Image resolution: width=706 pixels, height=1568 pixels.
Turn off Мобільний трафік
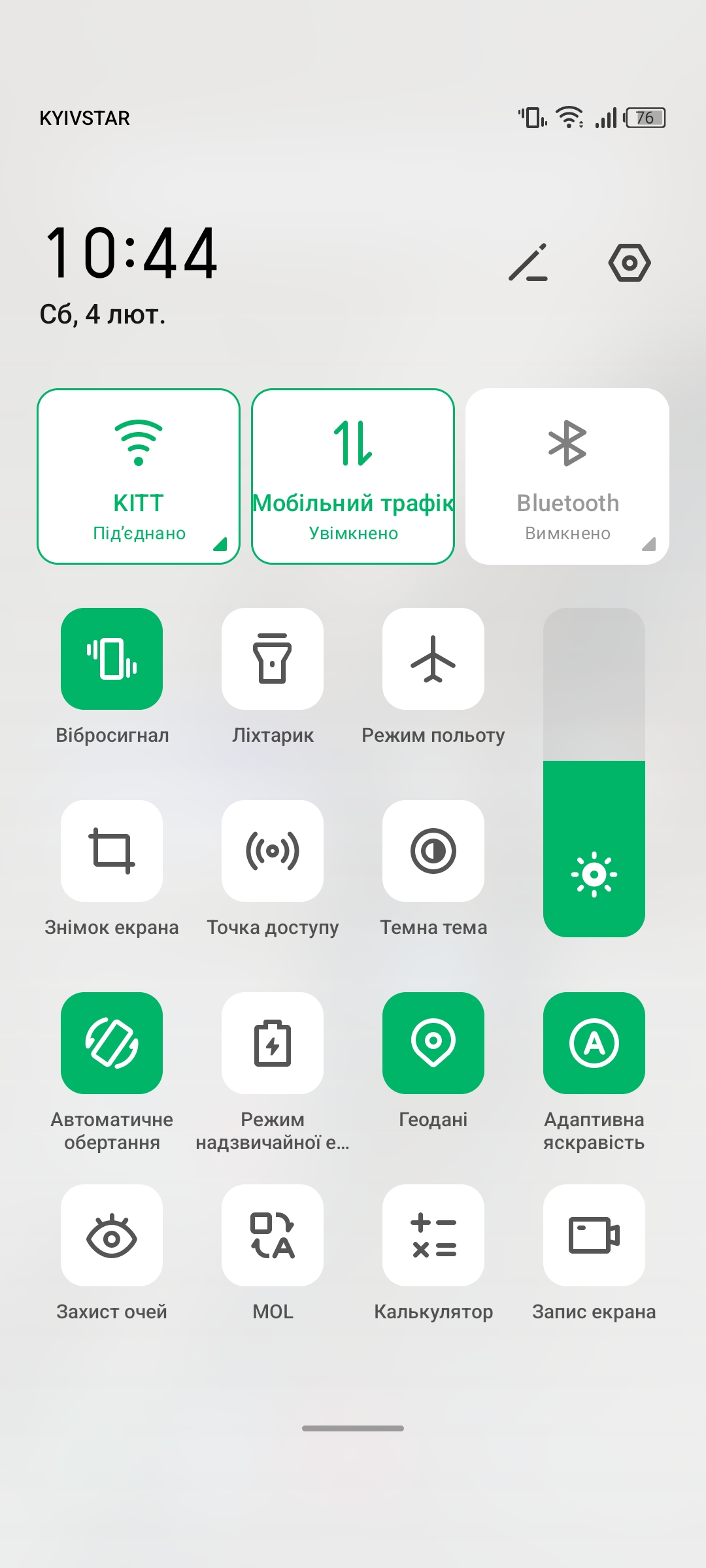tap(353, 476)
